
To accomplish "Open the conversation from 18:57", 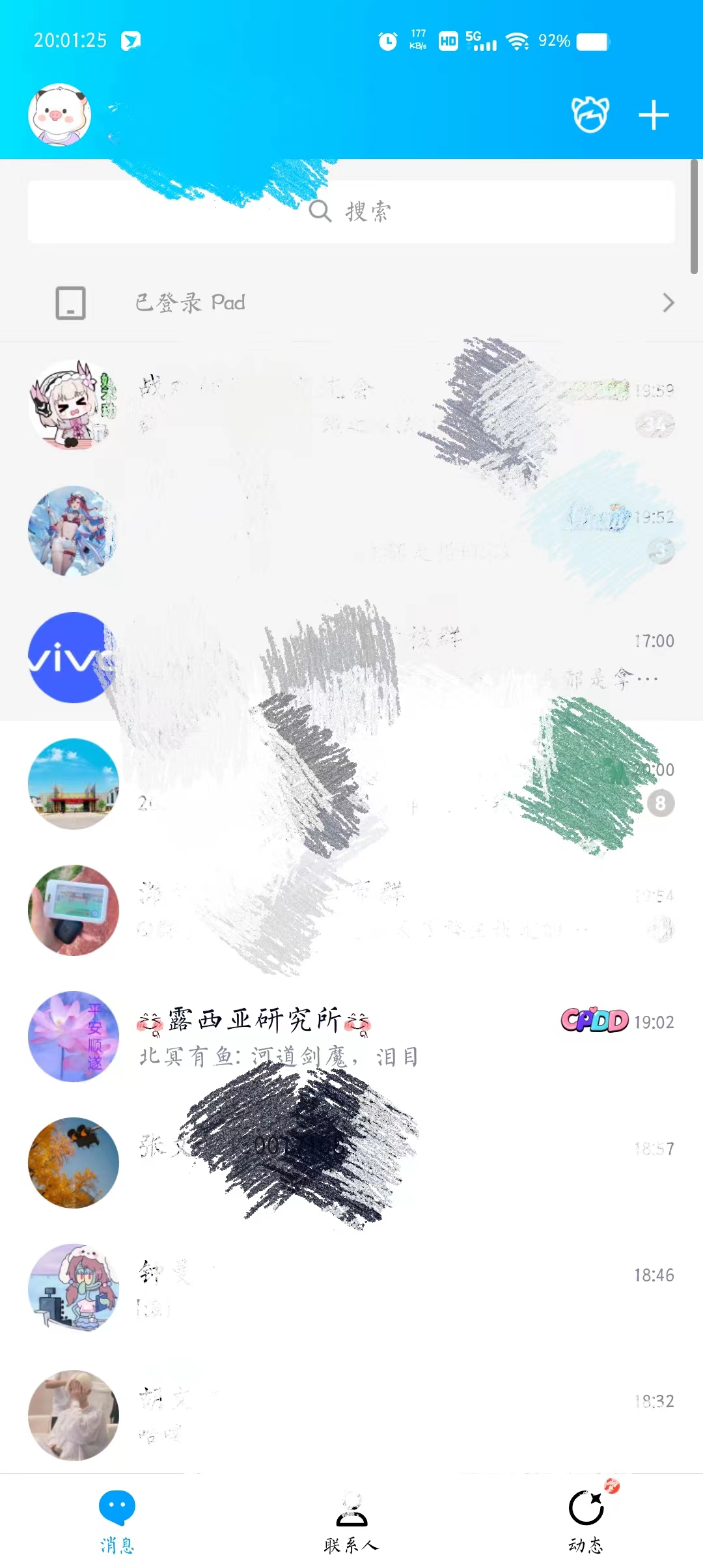I will 351,1163.
